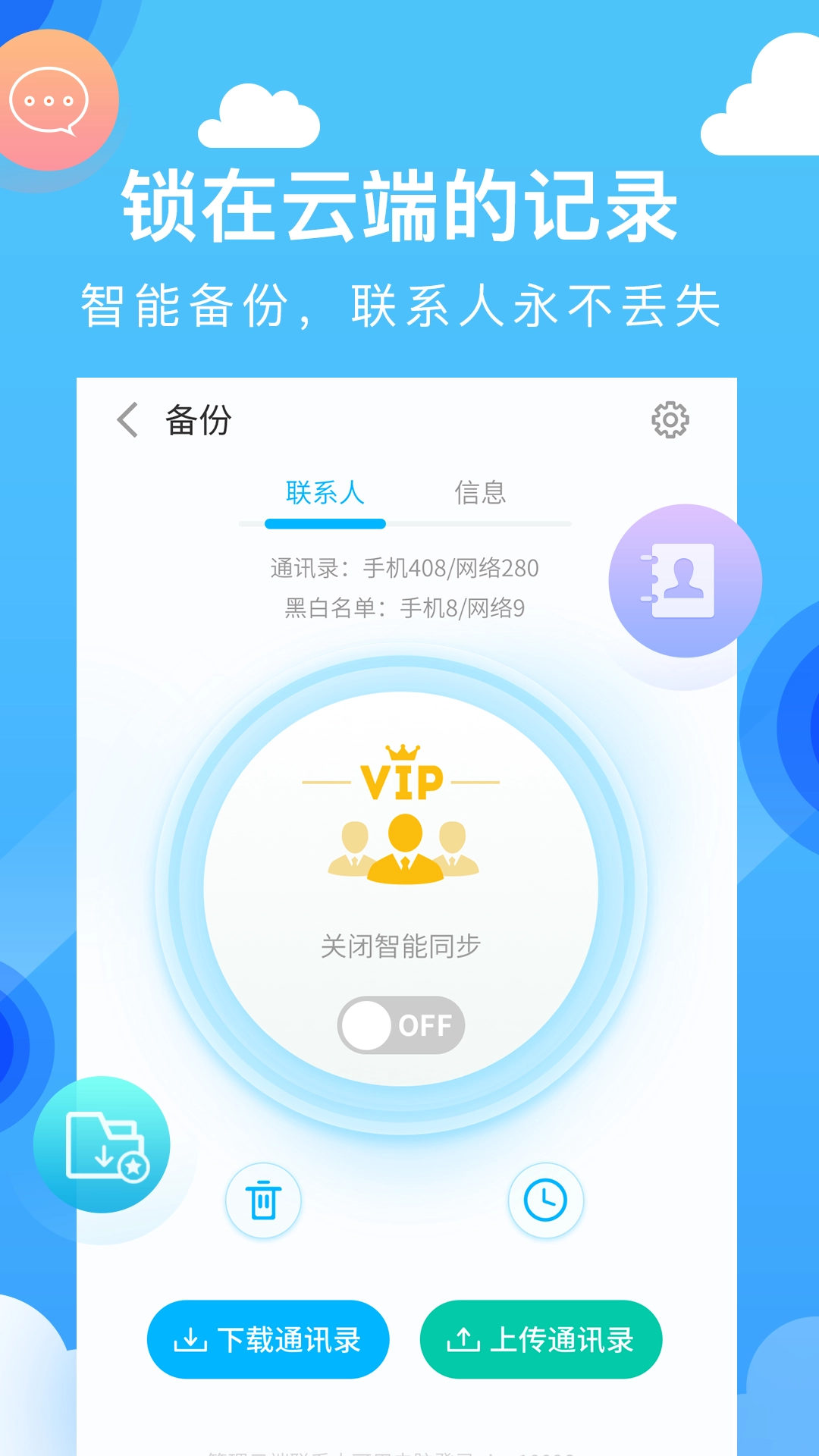The height and width of the screenshot is (1456, 819).
Task: Tap the back arrow next to 备份
Action: 126,421
